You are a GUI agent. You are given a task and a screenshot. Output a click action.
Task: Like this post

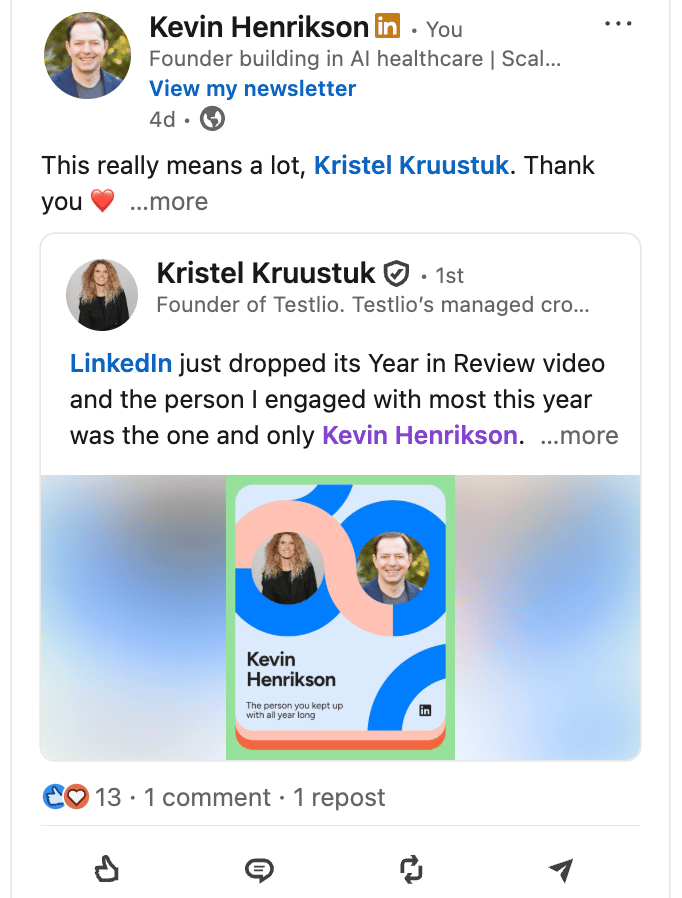106,869
